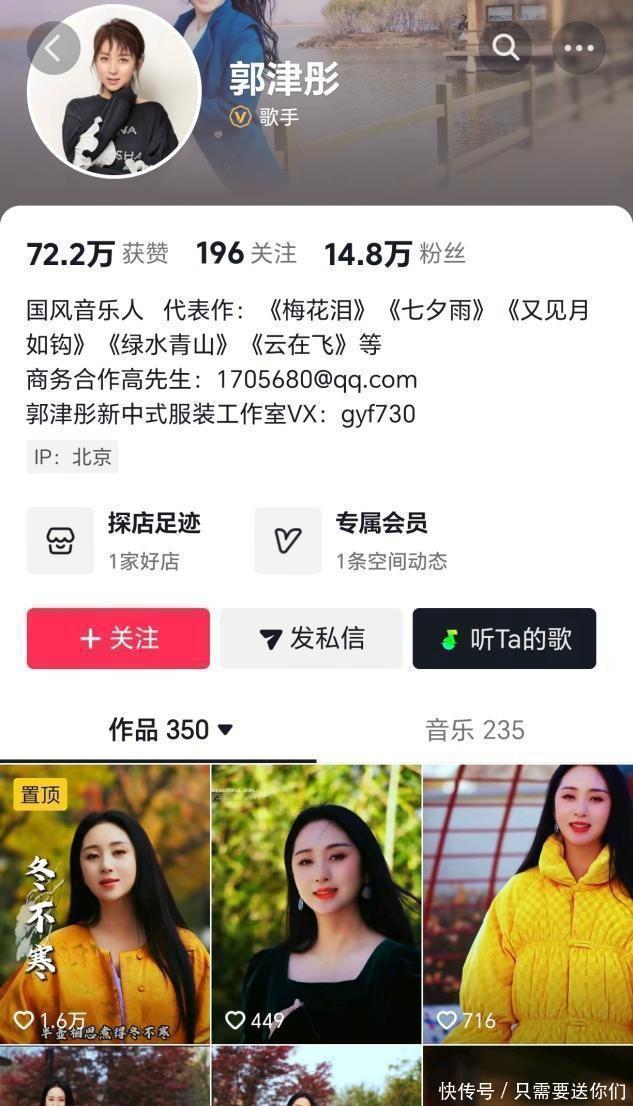Go back using the arrow icon

[53, 48]
